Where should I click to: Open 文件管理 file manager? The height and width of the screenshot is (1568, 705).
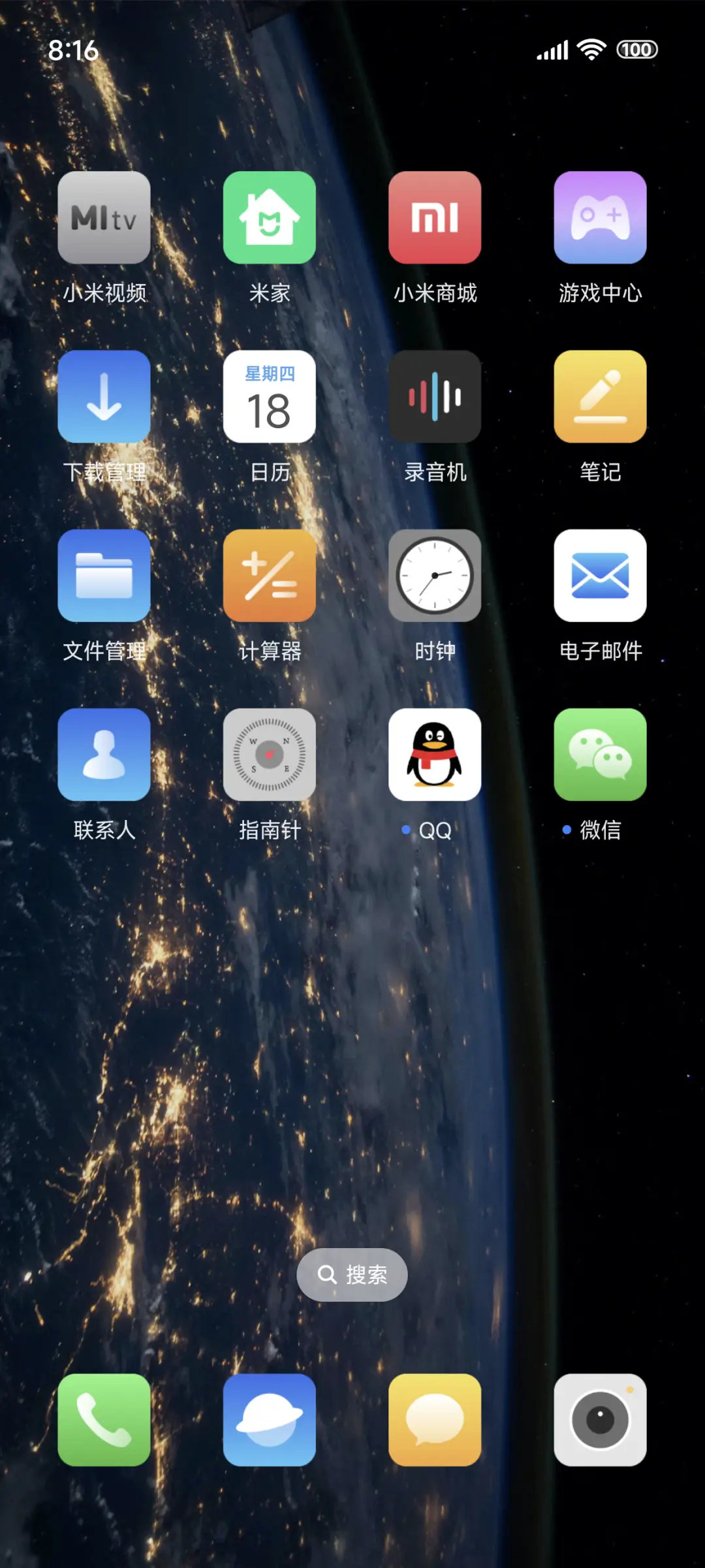(x=104, y=575)
